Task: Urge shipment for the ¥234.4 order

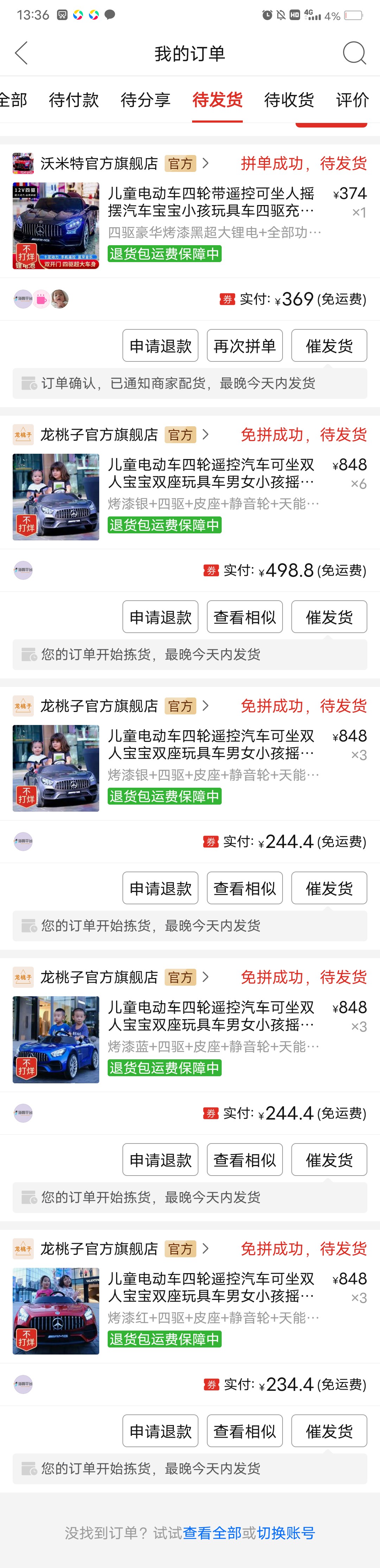Action: point(329,1431)
